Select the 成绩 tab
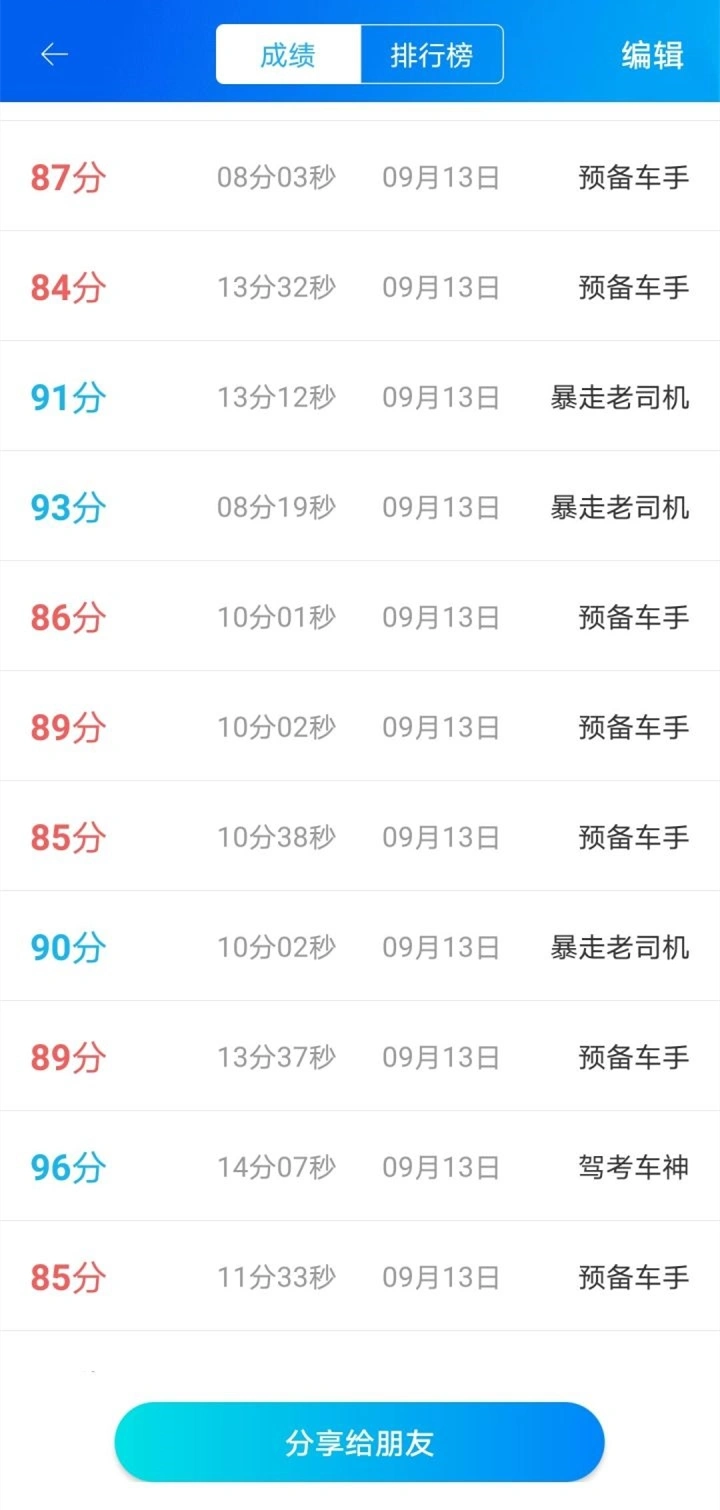720x1510 pixels. coord(288,54)
